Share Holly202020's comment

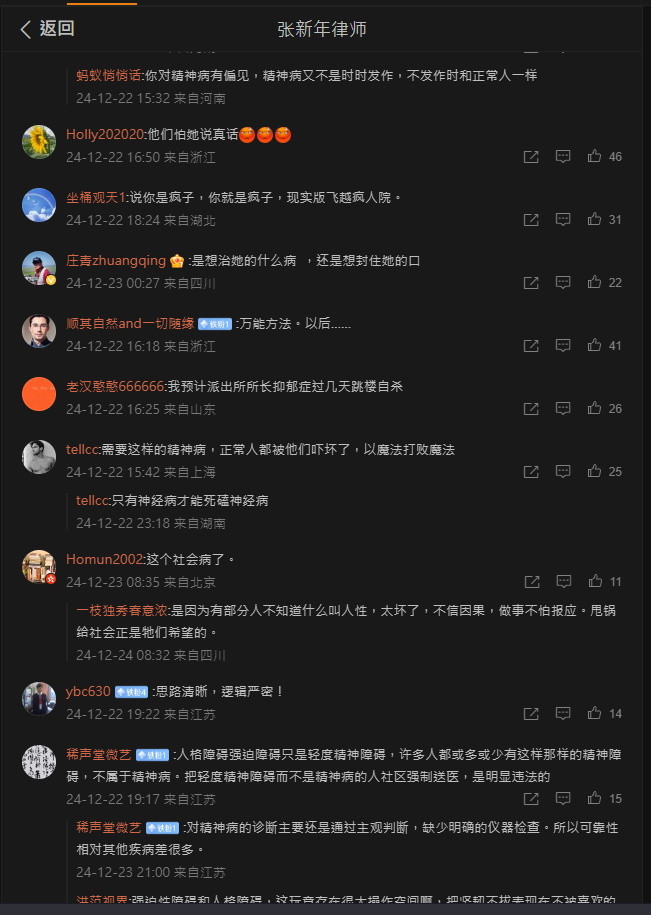[x=531, y=157]
